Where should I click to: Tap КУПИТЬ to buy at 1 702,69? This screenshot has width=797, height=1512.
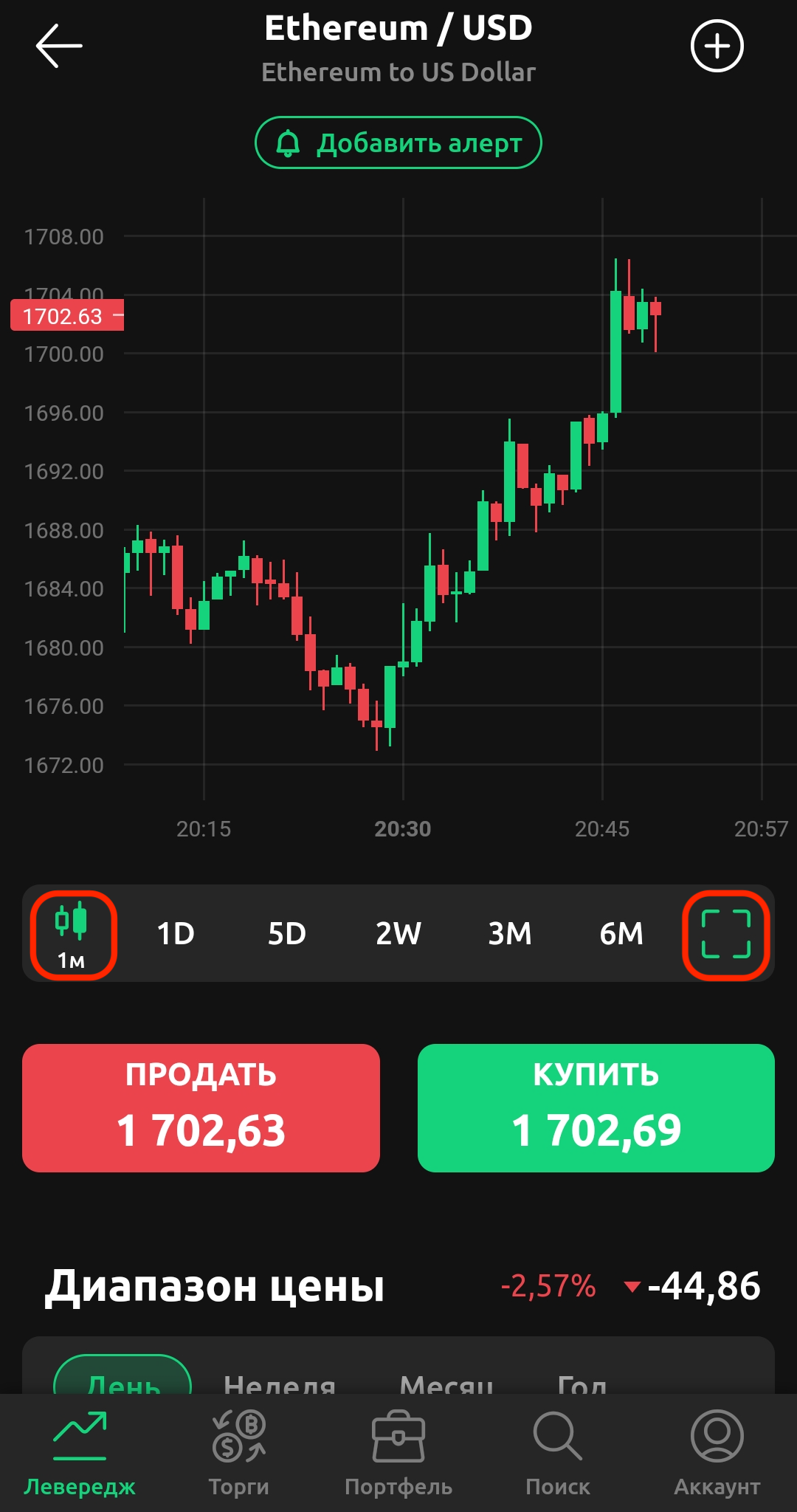pos(596,1107)
